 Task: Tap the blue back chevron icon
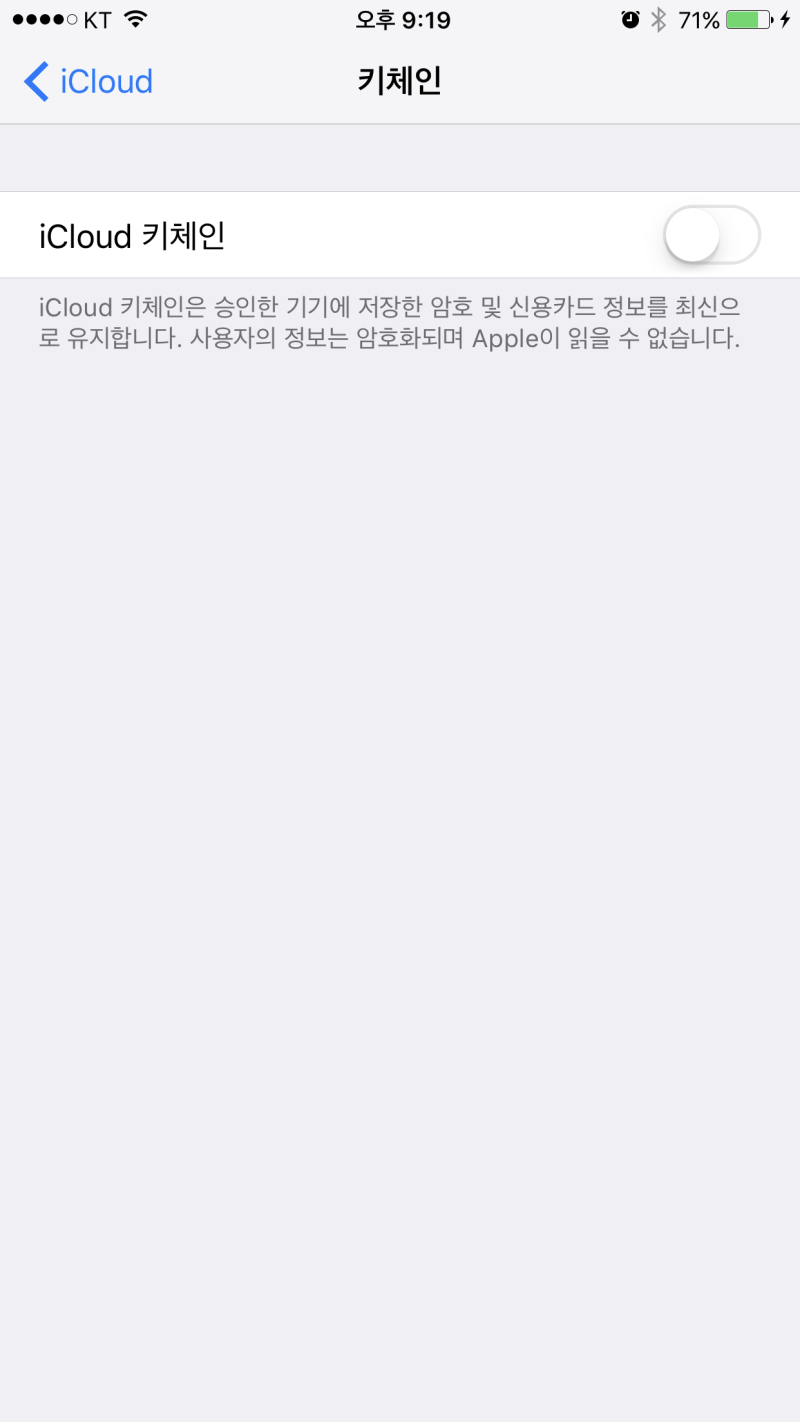tap(35, 81)
